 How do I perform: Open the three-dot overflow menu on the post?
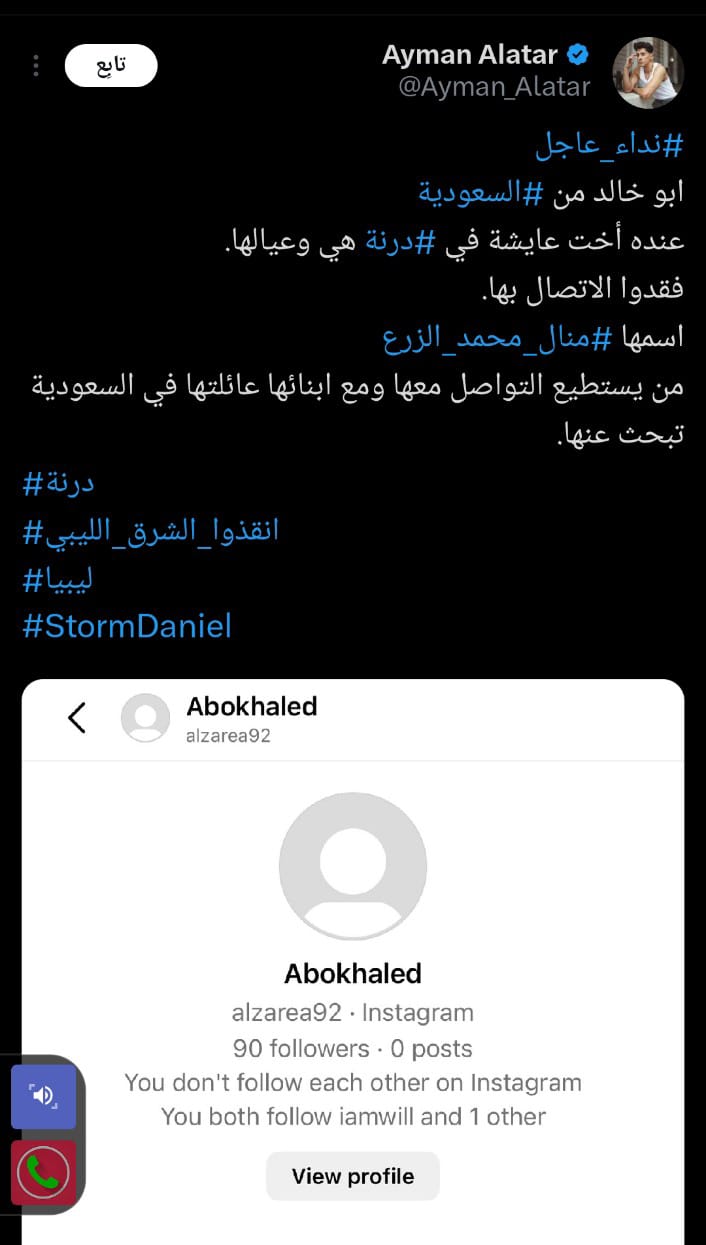36,66
